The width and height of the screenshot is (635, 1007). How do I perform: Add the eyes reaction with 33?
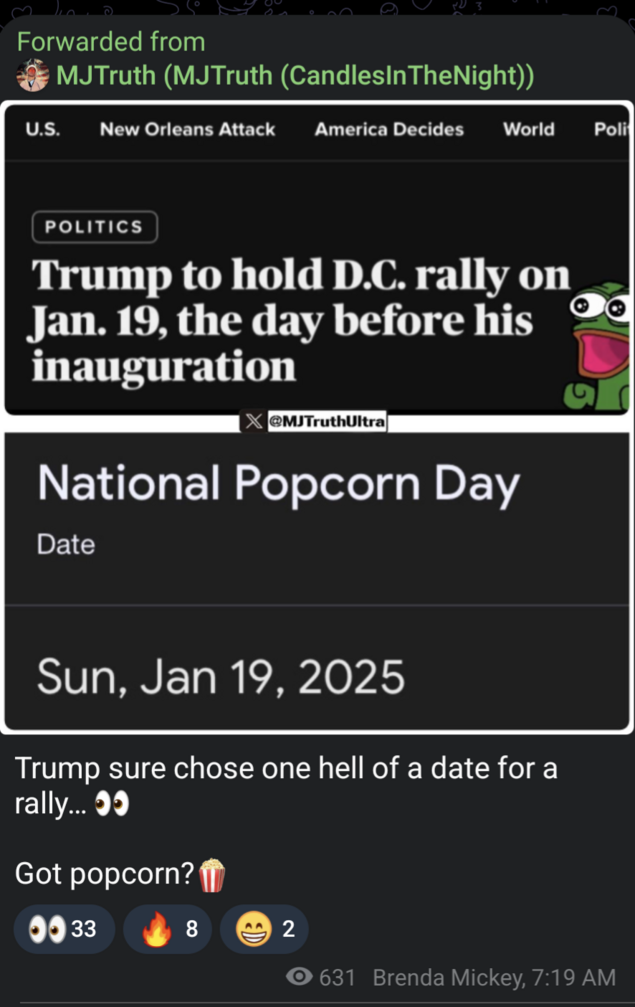64,930
